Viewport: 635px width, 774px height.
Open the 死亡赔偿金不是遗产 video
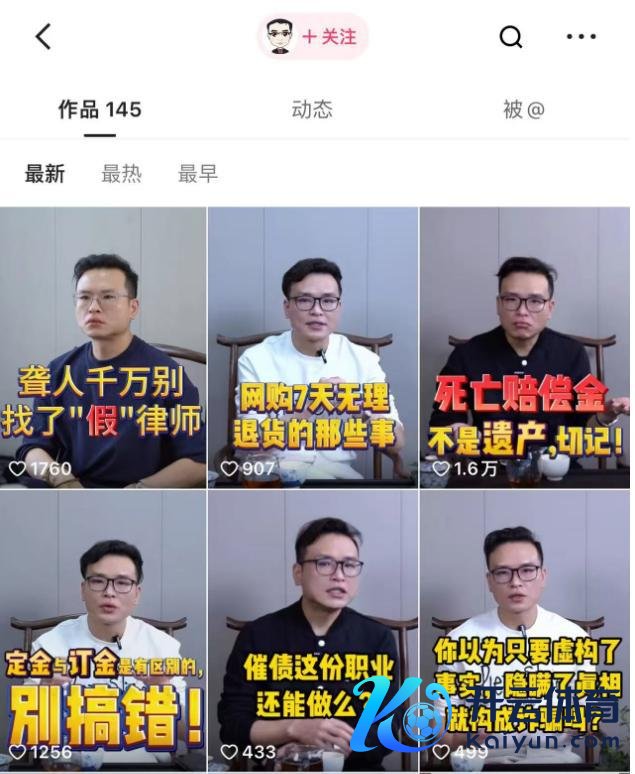click(x=526, y=345)
